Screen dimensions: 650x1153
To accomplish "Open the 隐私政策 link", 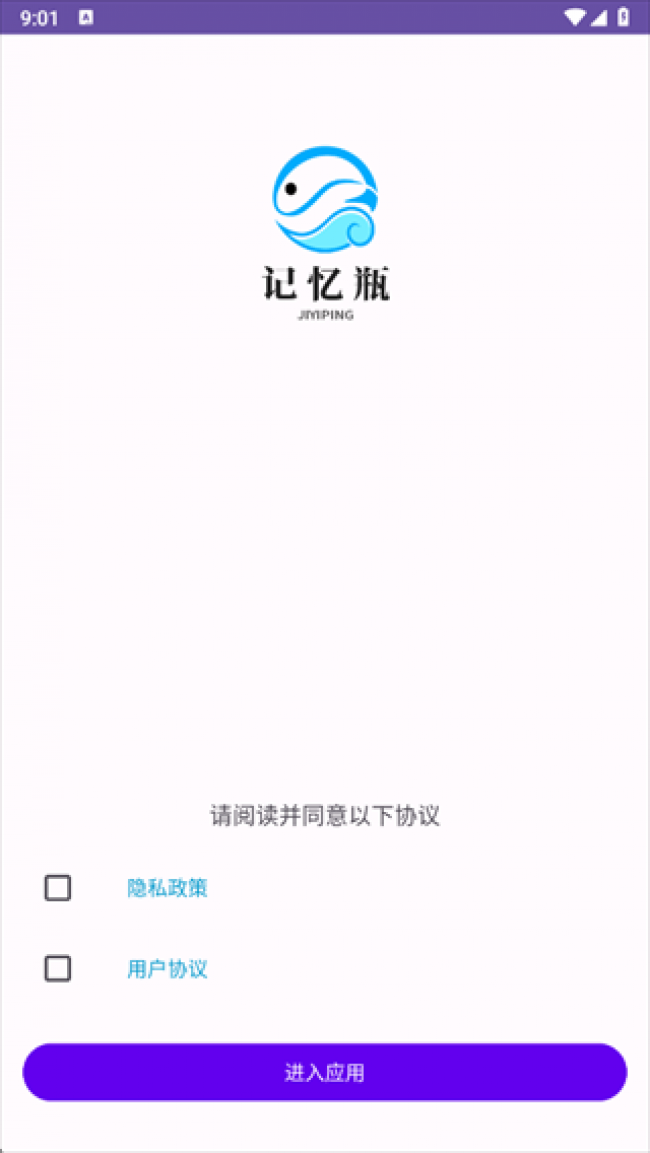I will [x=167, y=887].
